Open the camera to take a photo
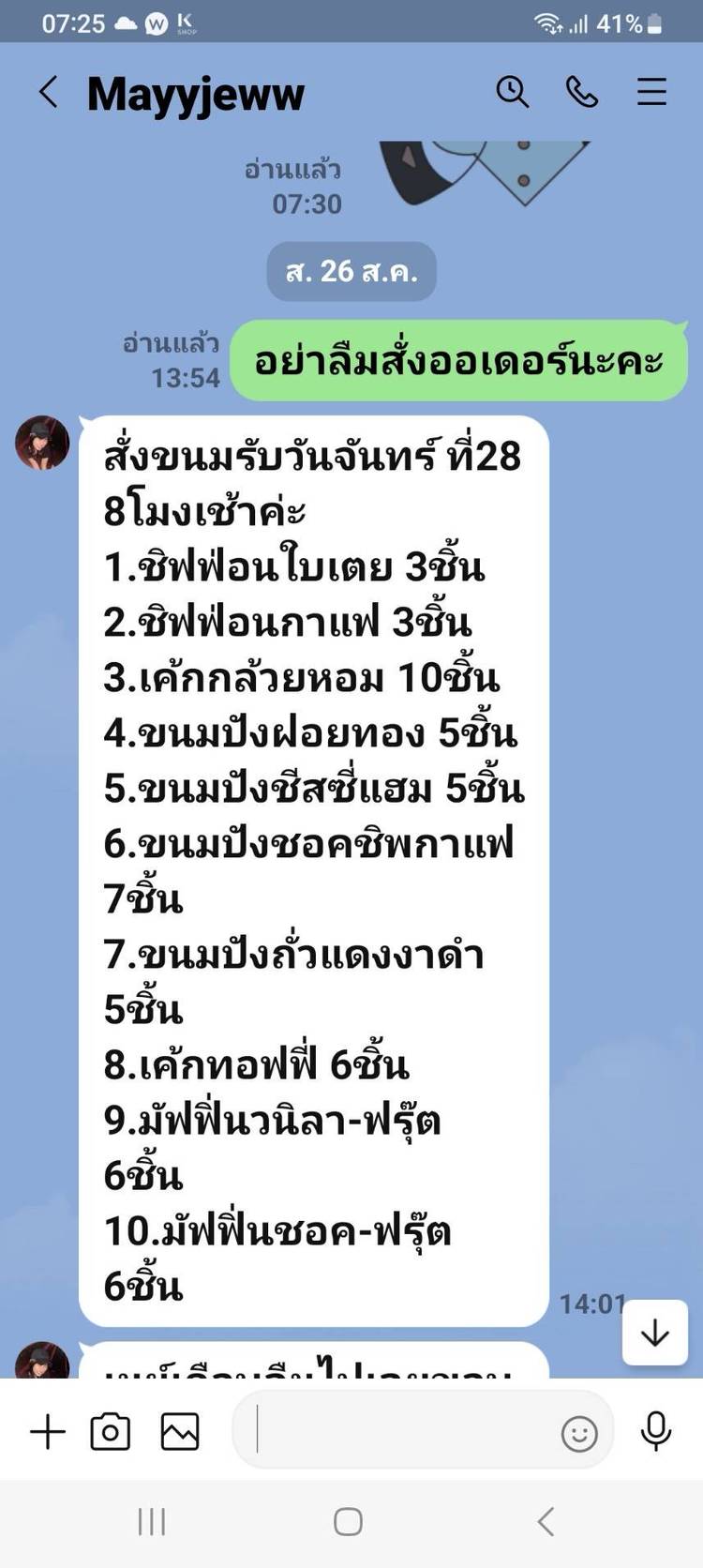Viewport: 703px width, 1568px height. (x=111, y=1432)
